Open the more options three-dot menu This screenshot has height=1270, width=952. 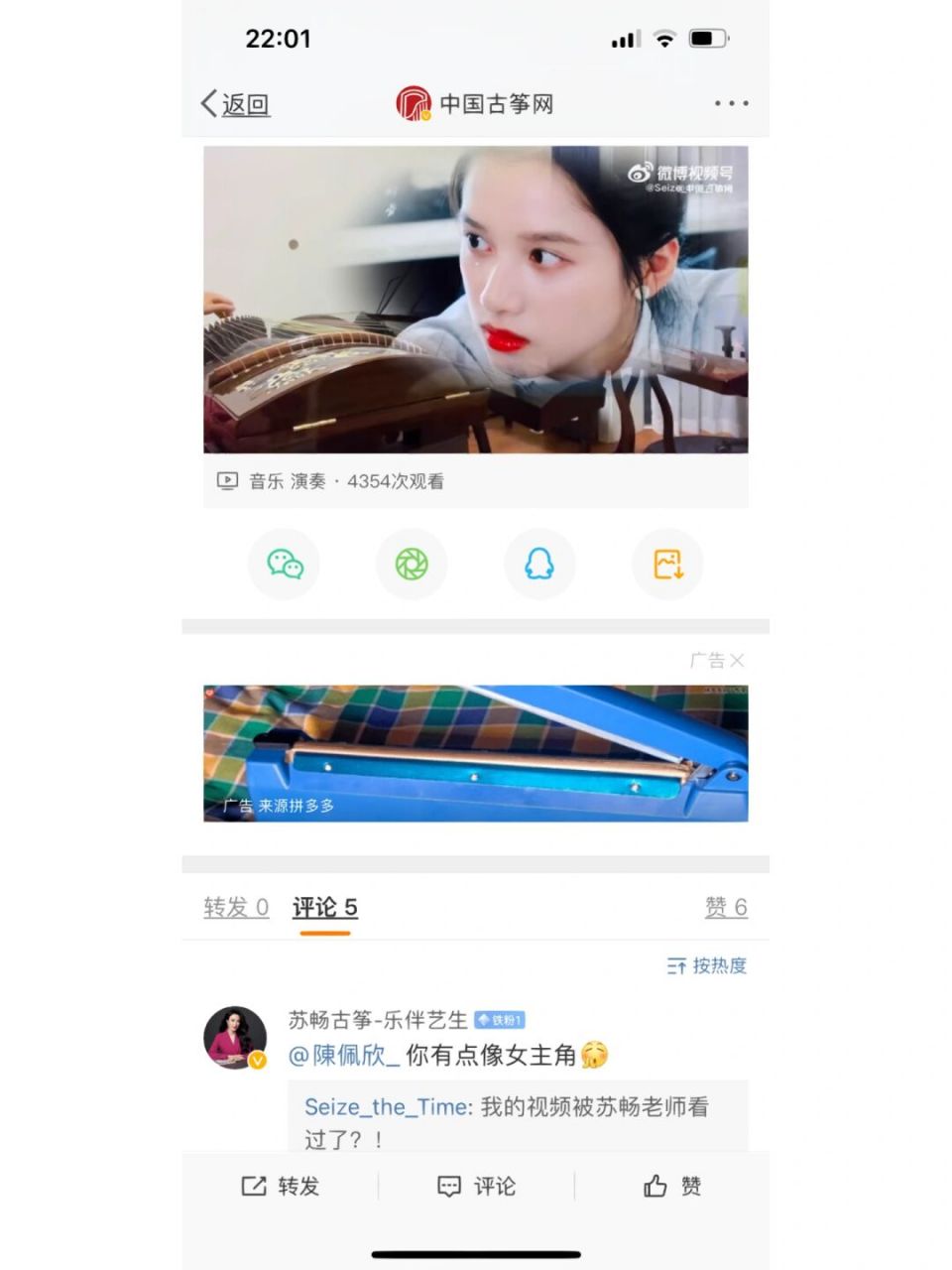coord(731,102)
